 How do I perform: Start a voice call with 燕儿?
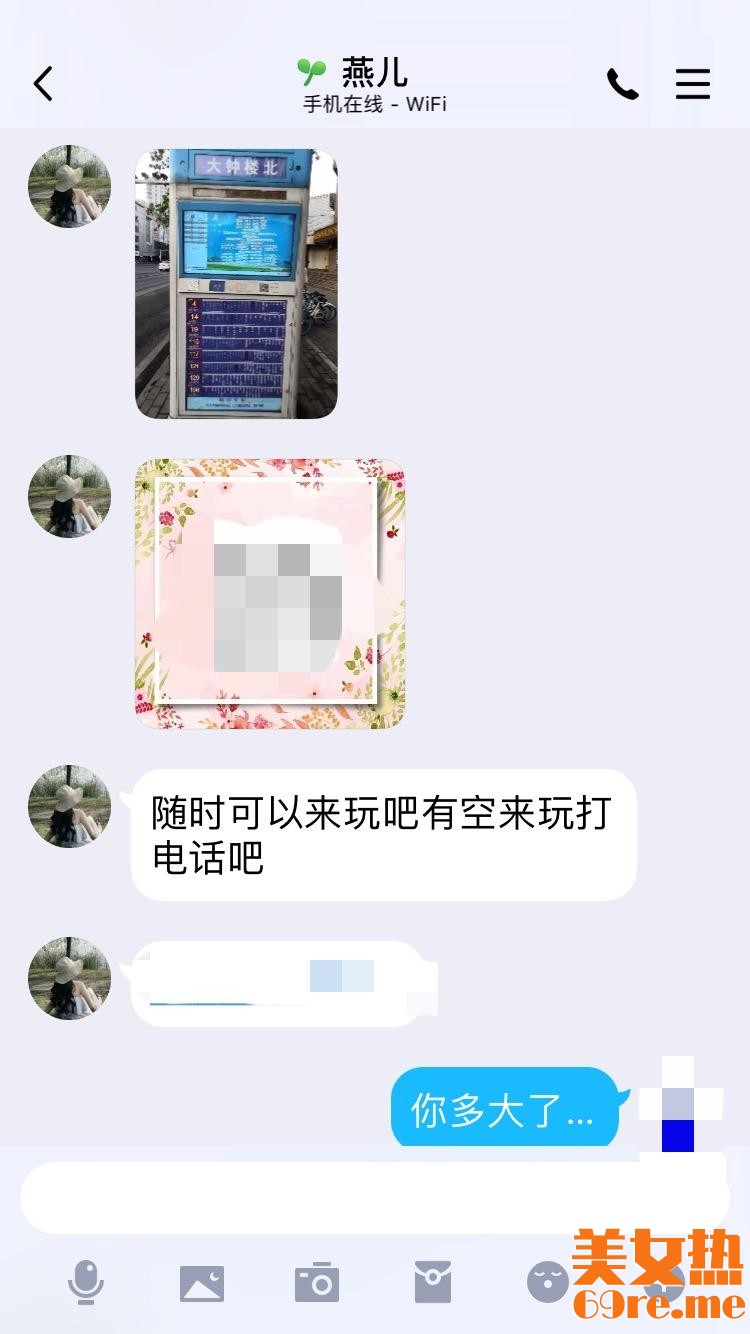[x=622, y=84]
